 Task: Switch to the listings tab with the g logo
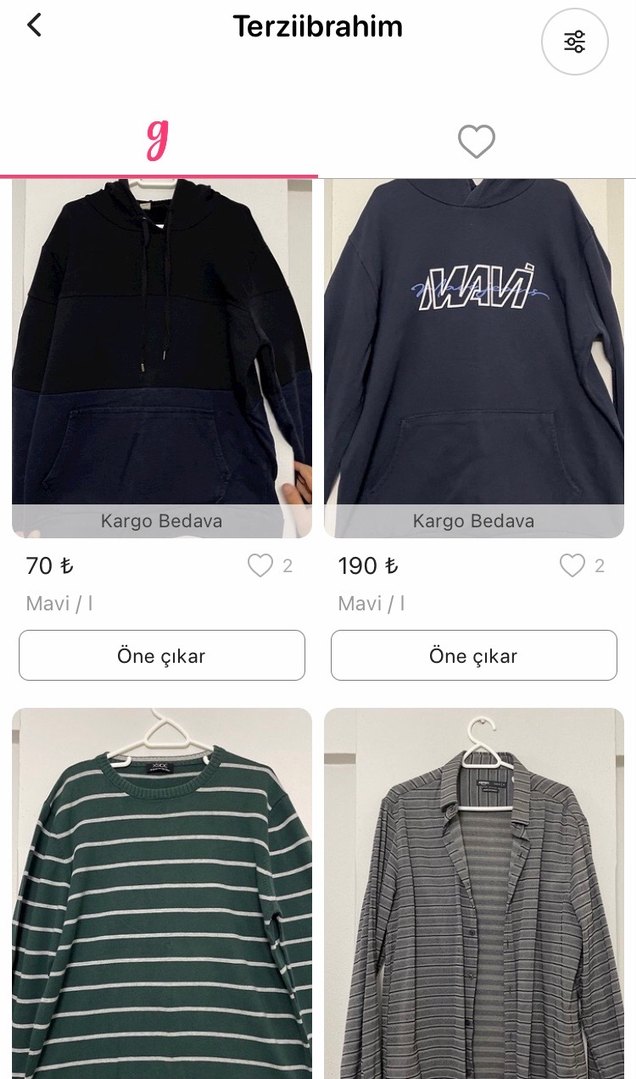tap(157, 141)
